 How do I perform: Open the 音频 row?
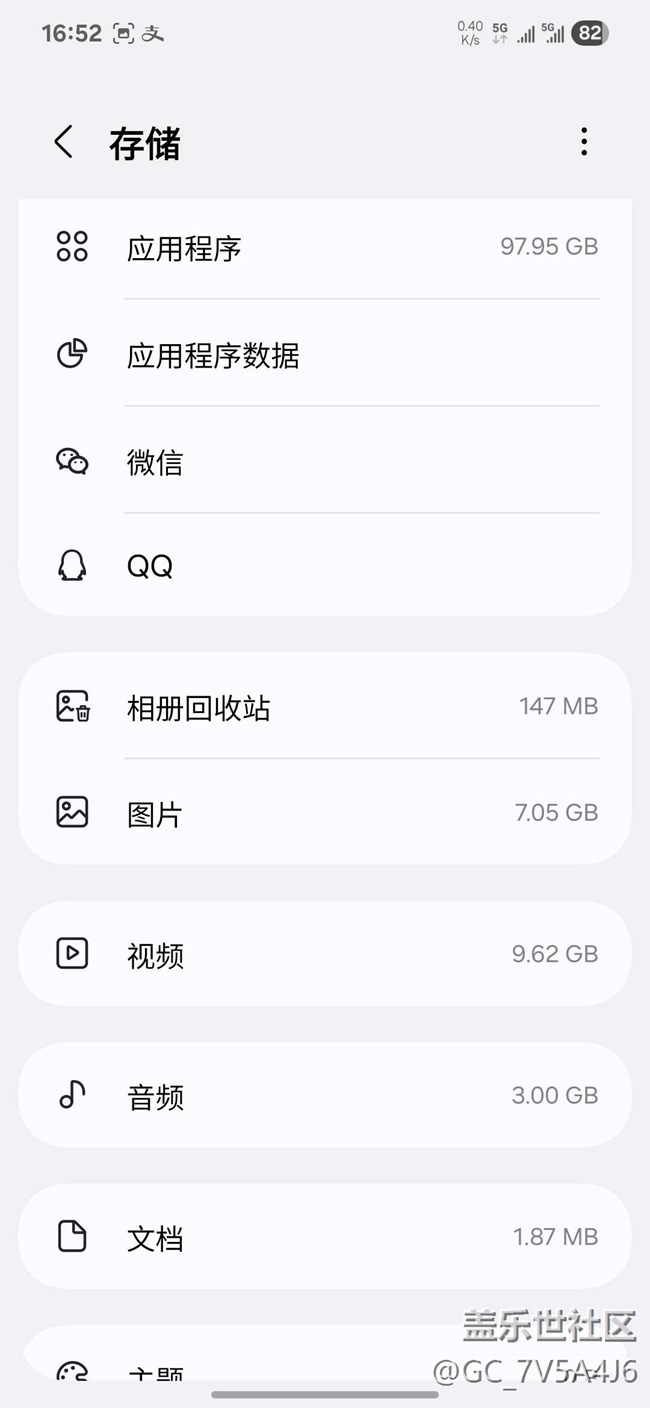point(325,1096)
